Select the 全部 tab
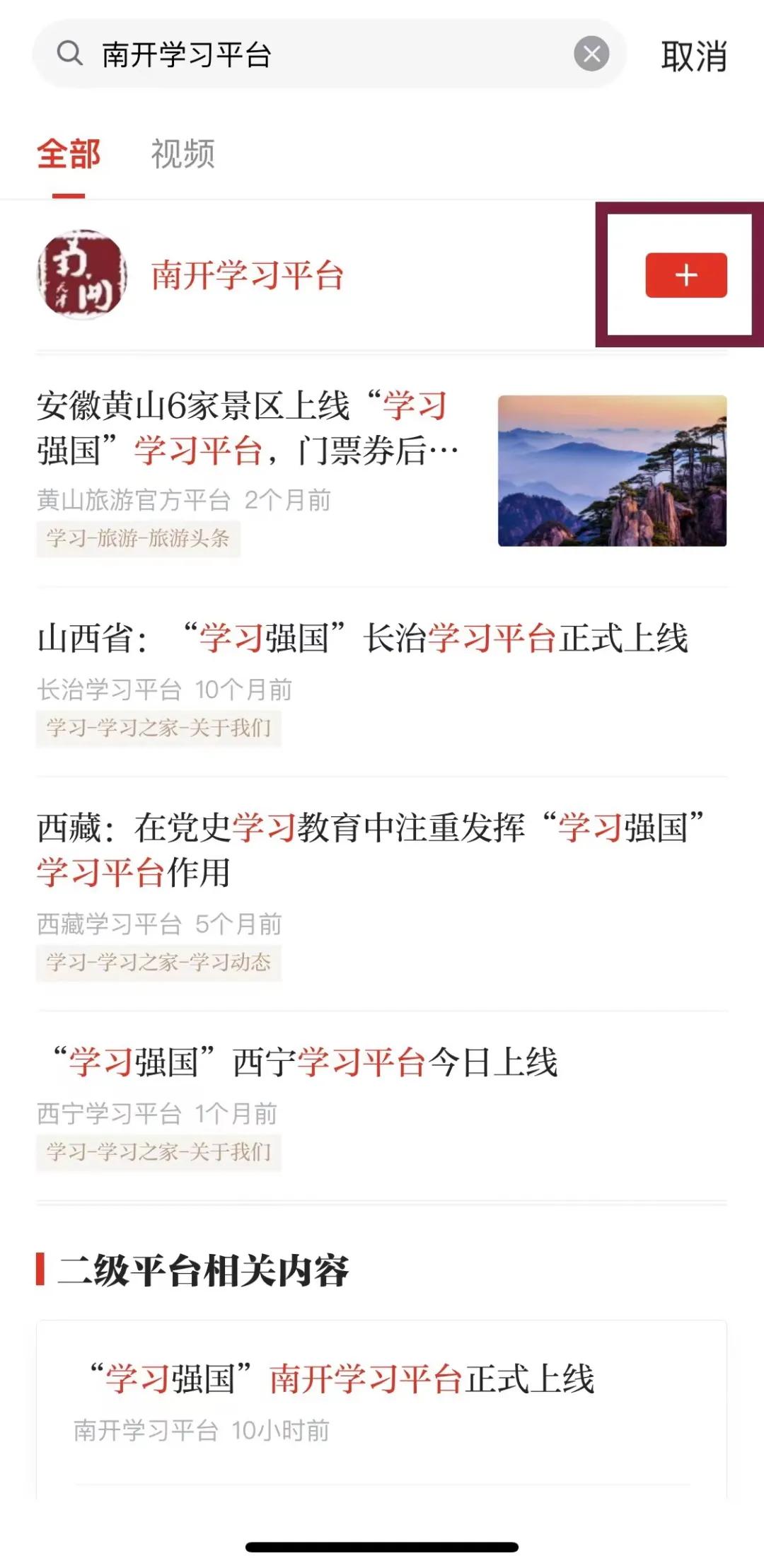764x1568 pixels. (69, 154)
